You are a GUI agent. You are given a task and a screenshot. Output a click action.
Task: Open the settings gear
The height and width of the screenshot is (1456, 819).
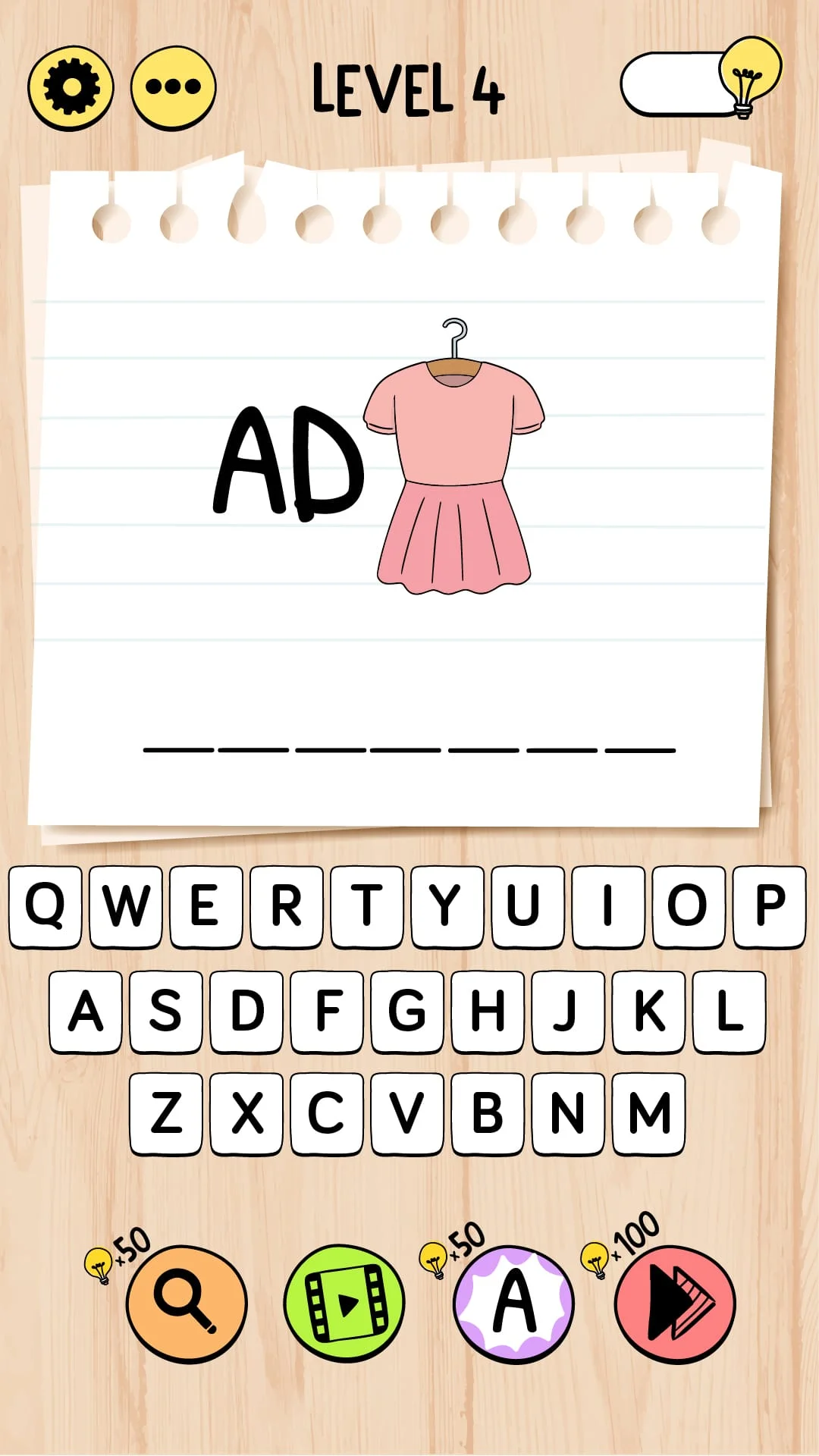click(71, 88)
